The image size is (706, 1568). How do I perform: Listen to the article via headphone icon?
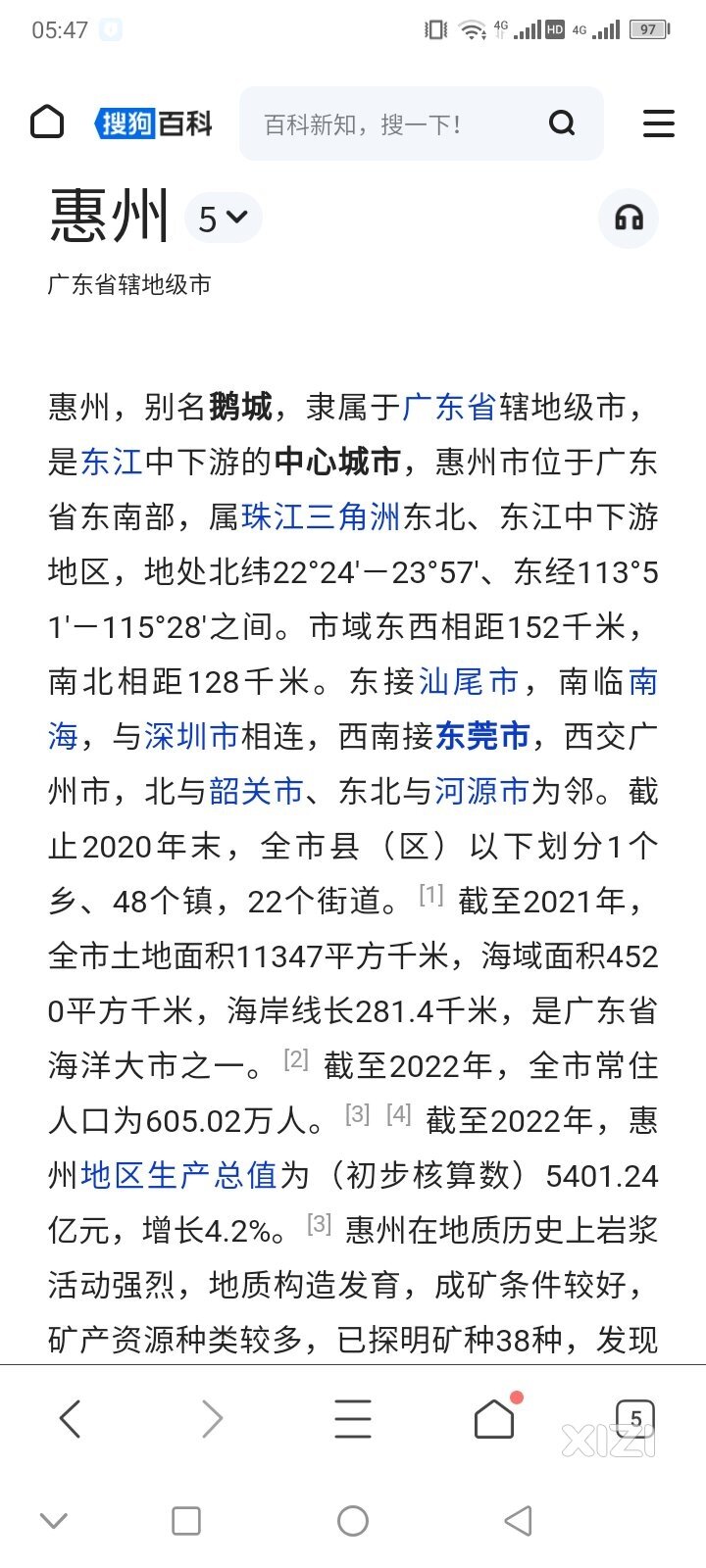(629, 218)
